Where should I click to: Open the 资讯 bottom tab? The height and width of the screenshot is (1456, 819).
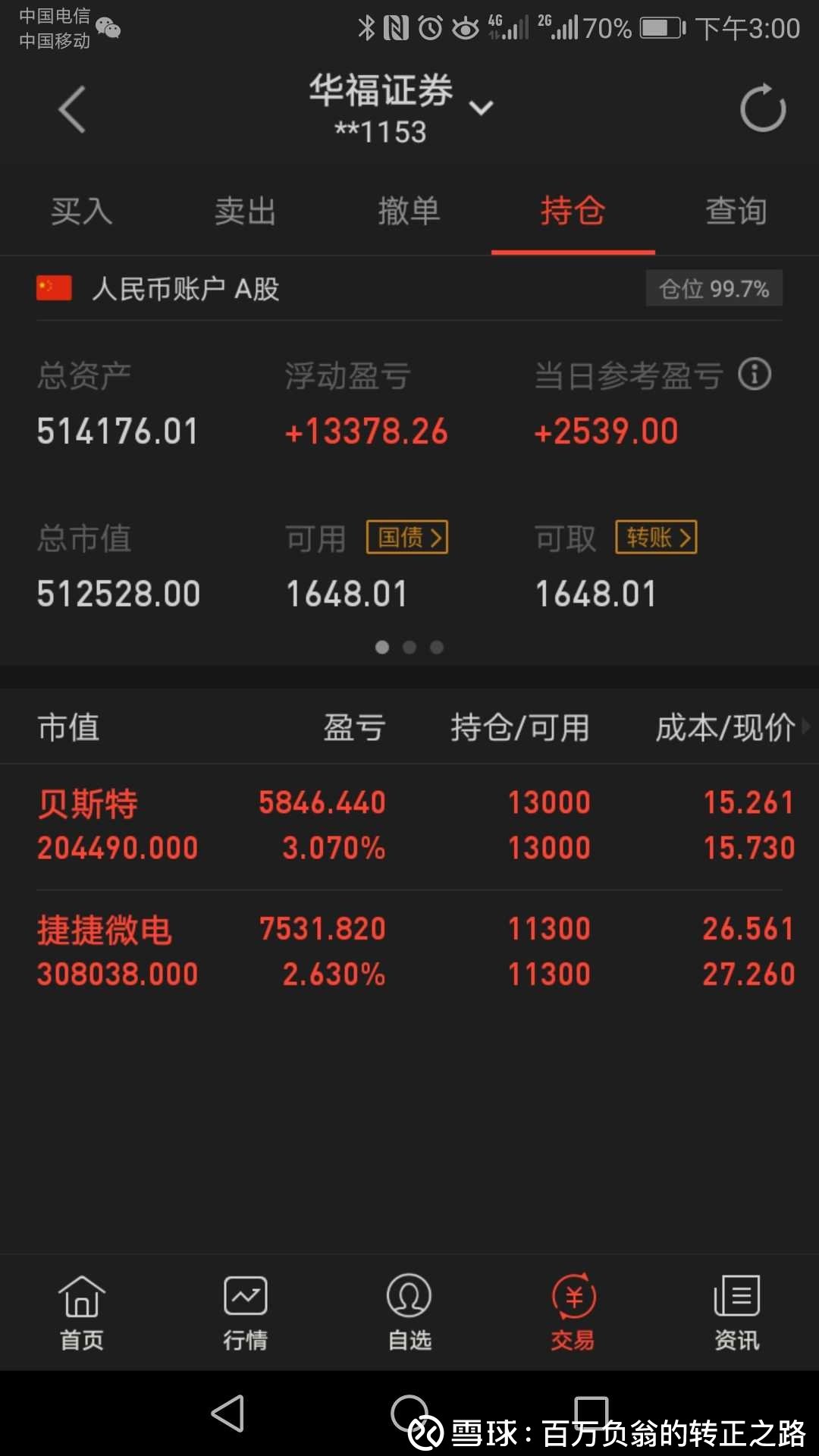(737, 1313)
